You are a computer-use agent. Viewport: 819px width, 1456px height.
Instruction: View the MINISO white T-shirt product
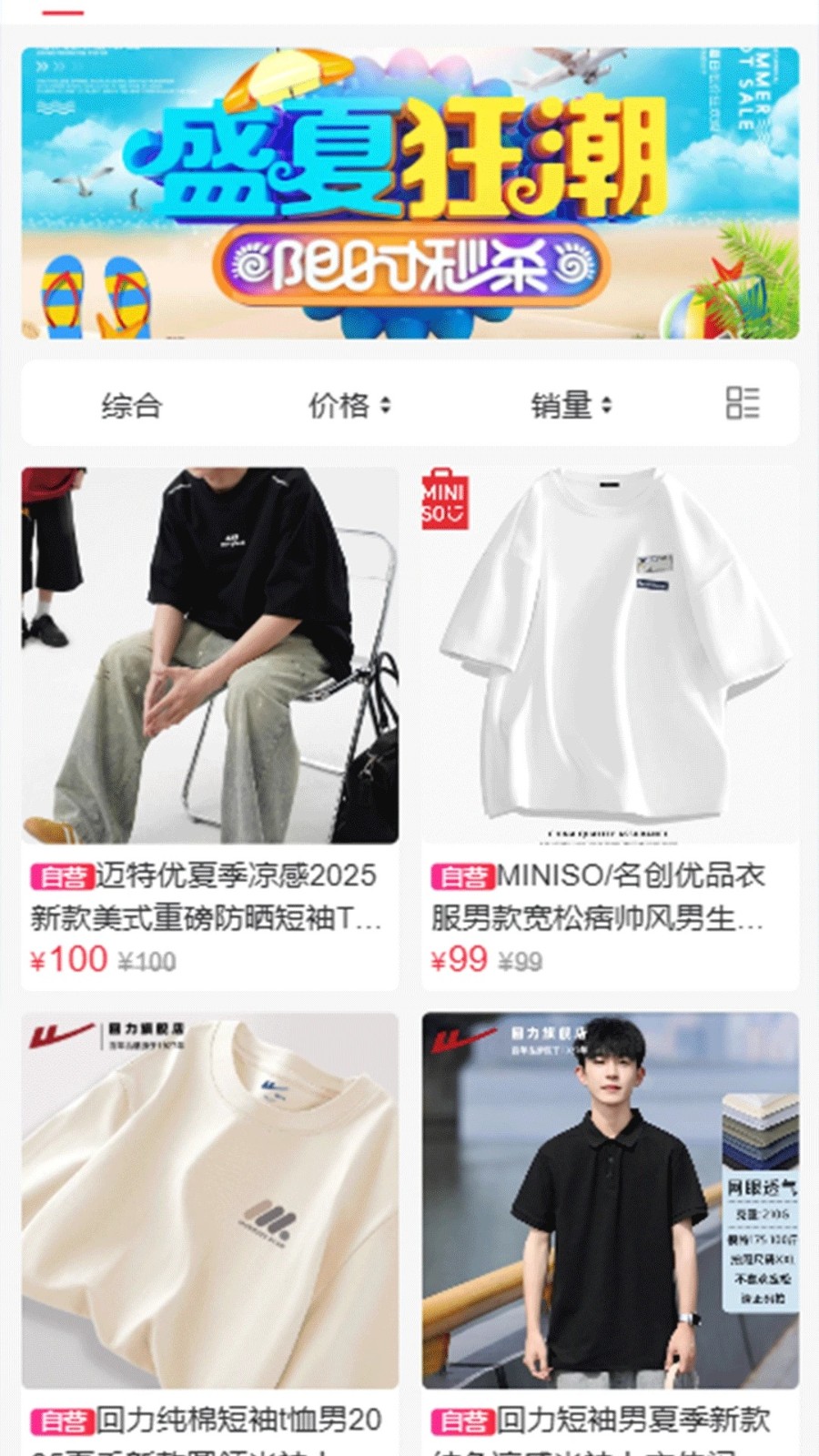(610, 655)
